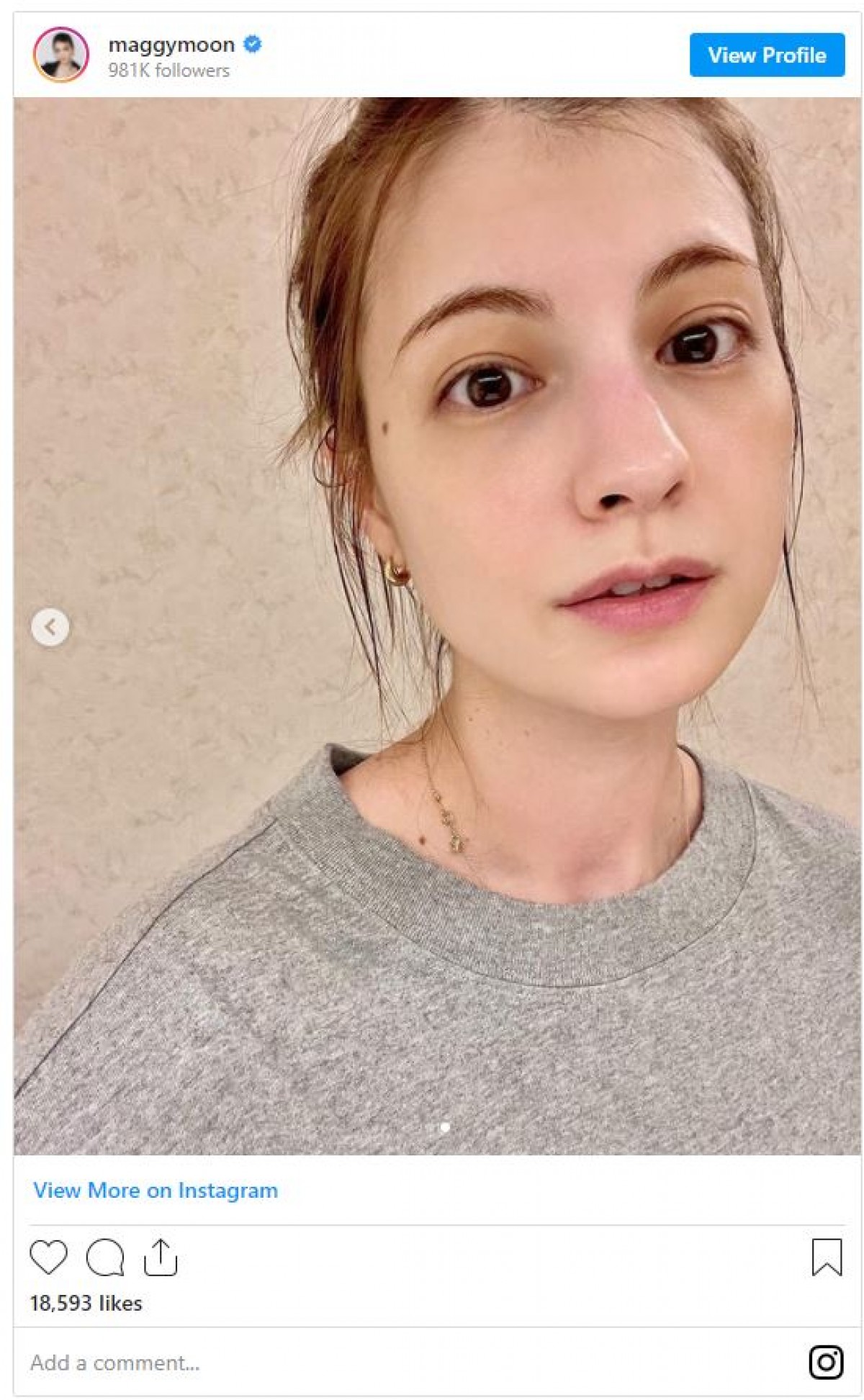Open maggymoon's profile avatar

tap(60, 55)
